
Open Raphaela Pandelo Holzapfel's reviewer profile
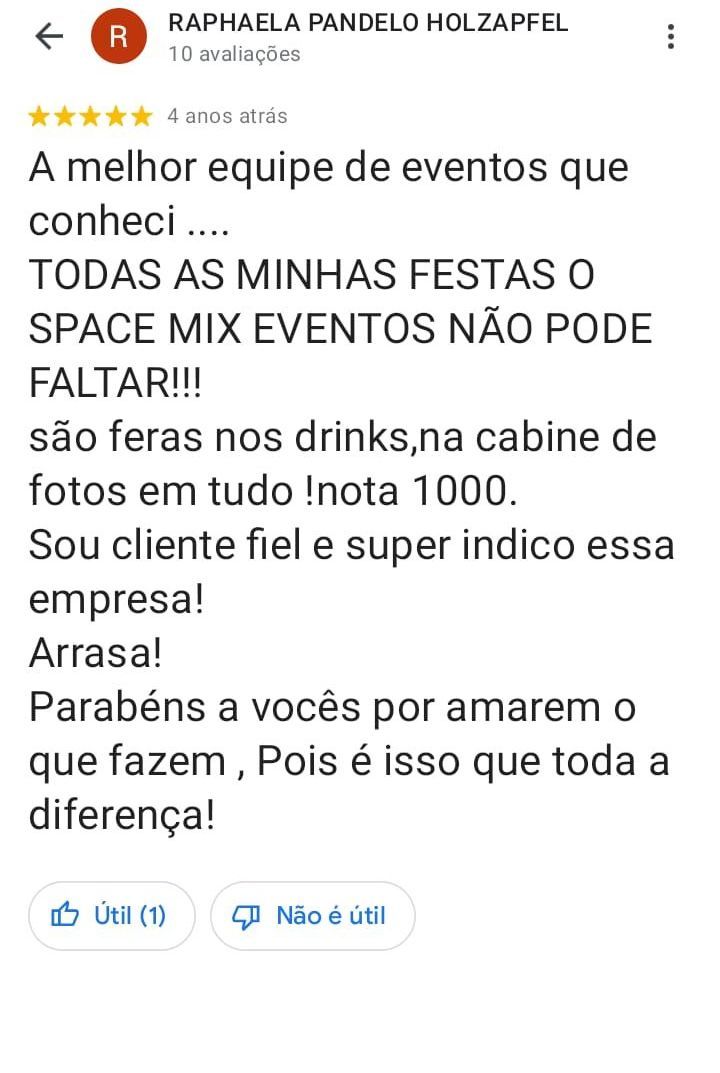(x=368, y=23)
